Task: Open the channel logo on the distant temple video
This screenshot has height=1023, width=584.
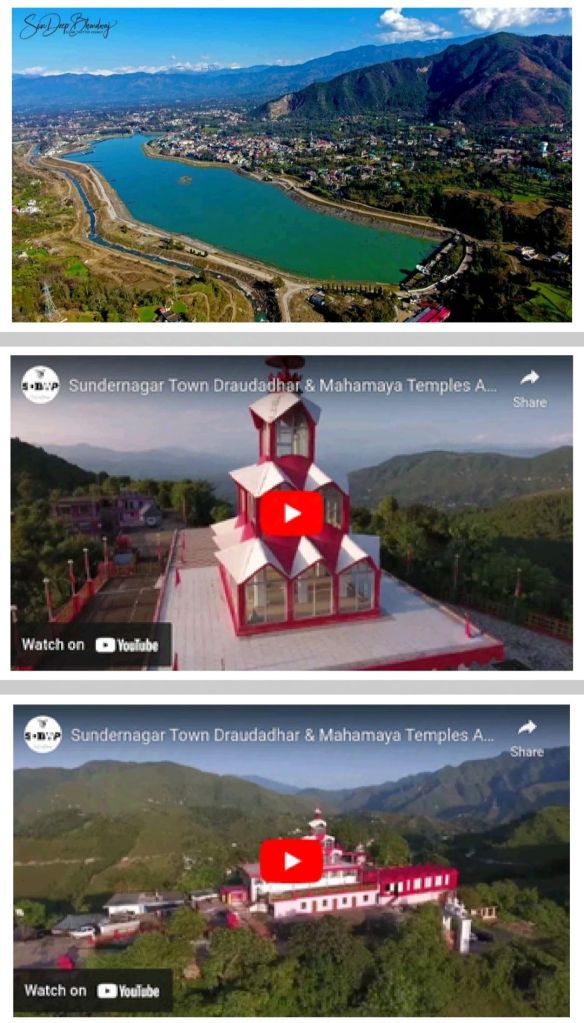Action: pyautogui.click(x=43, y=735)
